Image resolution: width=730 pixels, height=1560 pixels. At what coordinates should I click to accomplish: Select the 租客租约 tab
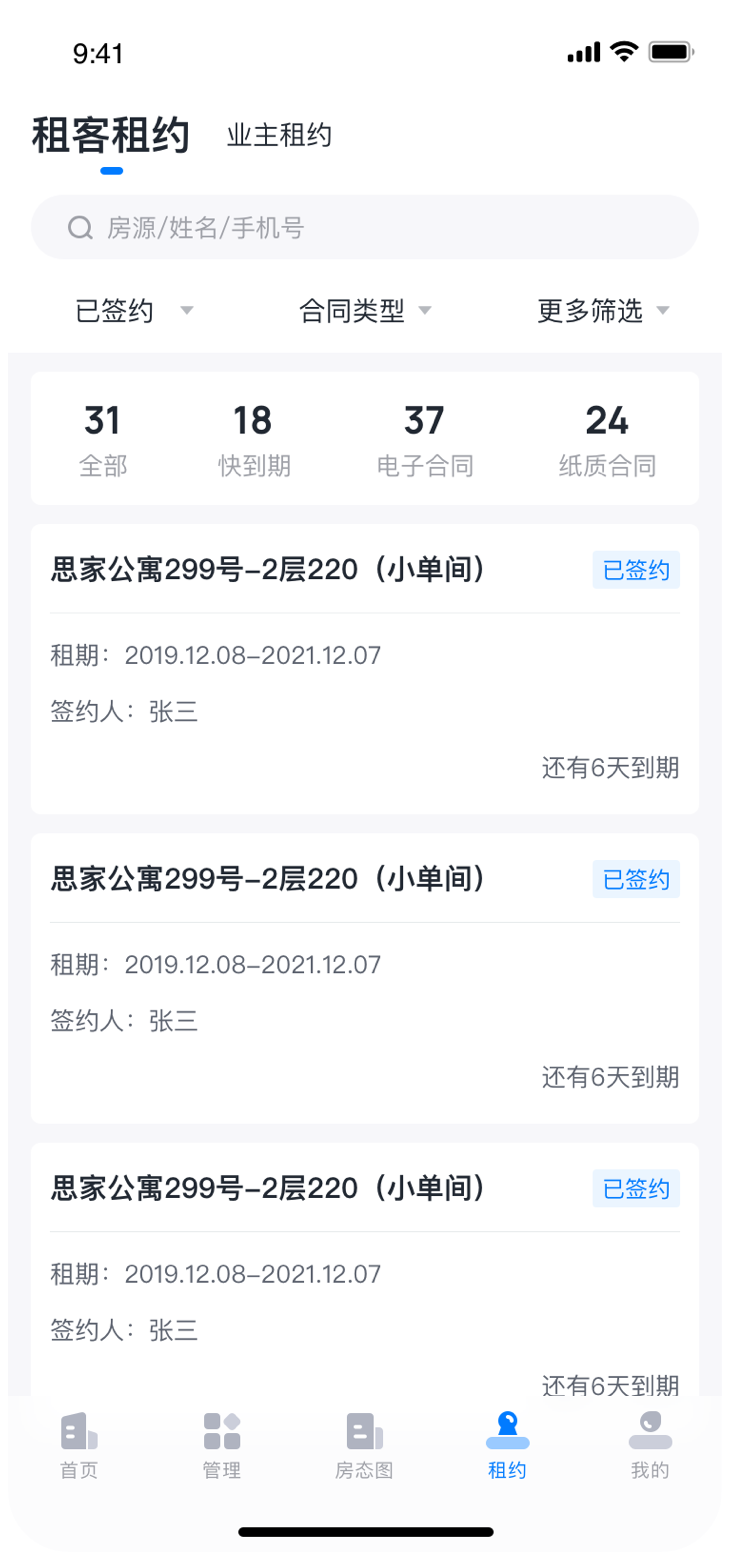(111, 135)
